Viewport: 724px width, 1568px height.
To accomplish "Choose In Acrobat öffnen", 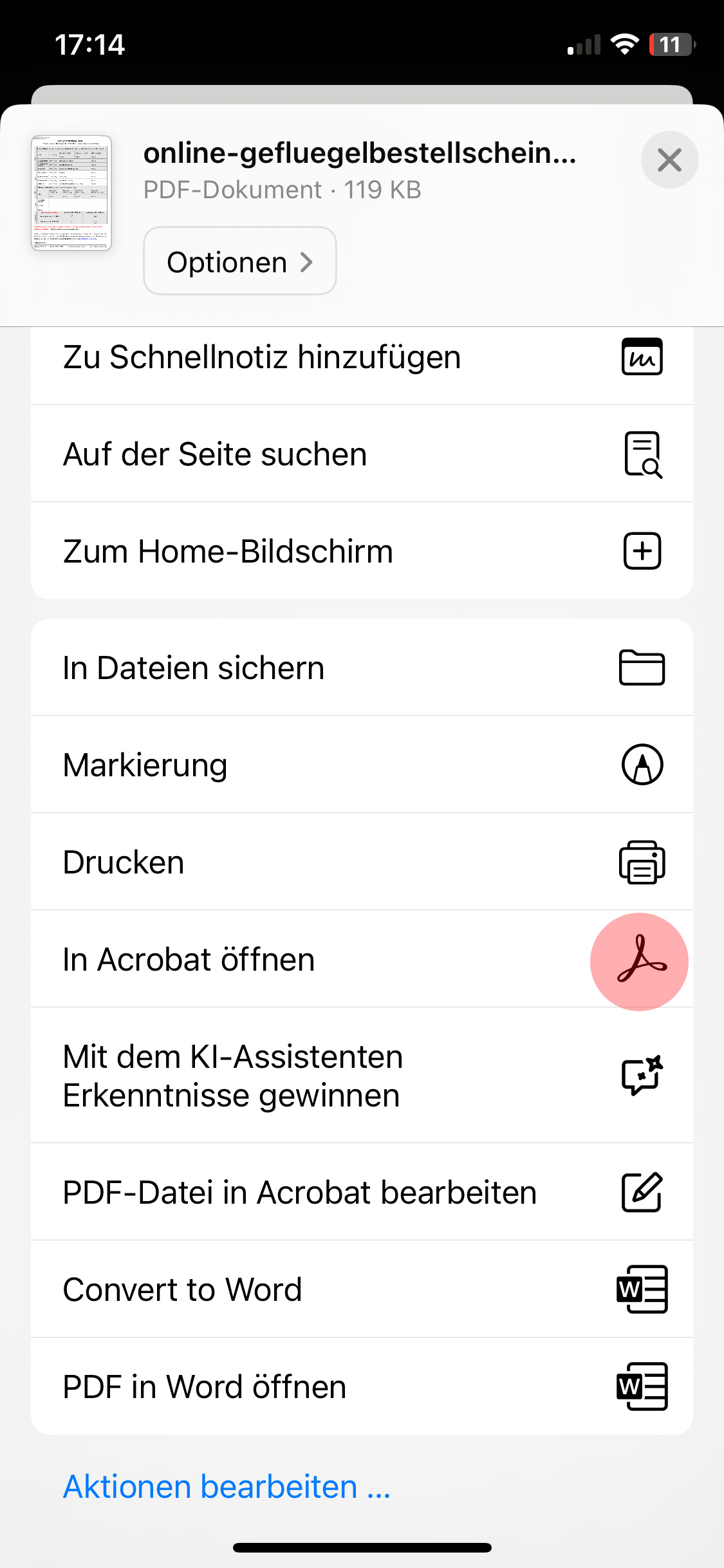I will (x=362, y=959).
